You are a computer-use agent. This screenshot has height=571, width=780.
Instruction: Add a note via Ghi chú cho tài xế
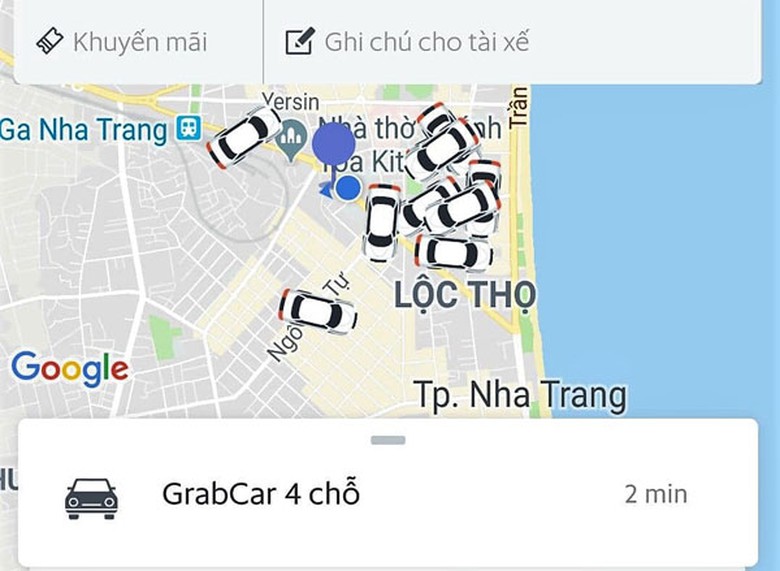tap(407, 42)
